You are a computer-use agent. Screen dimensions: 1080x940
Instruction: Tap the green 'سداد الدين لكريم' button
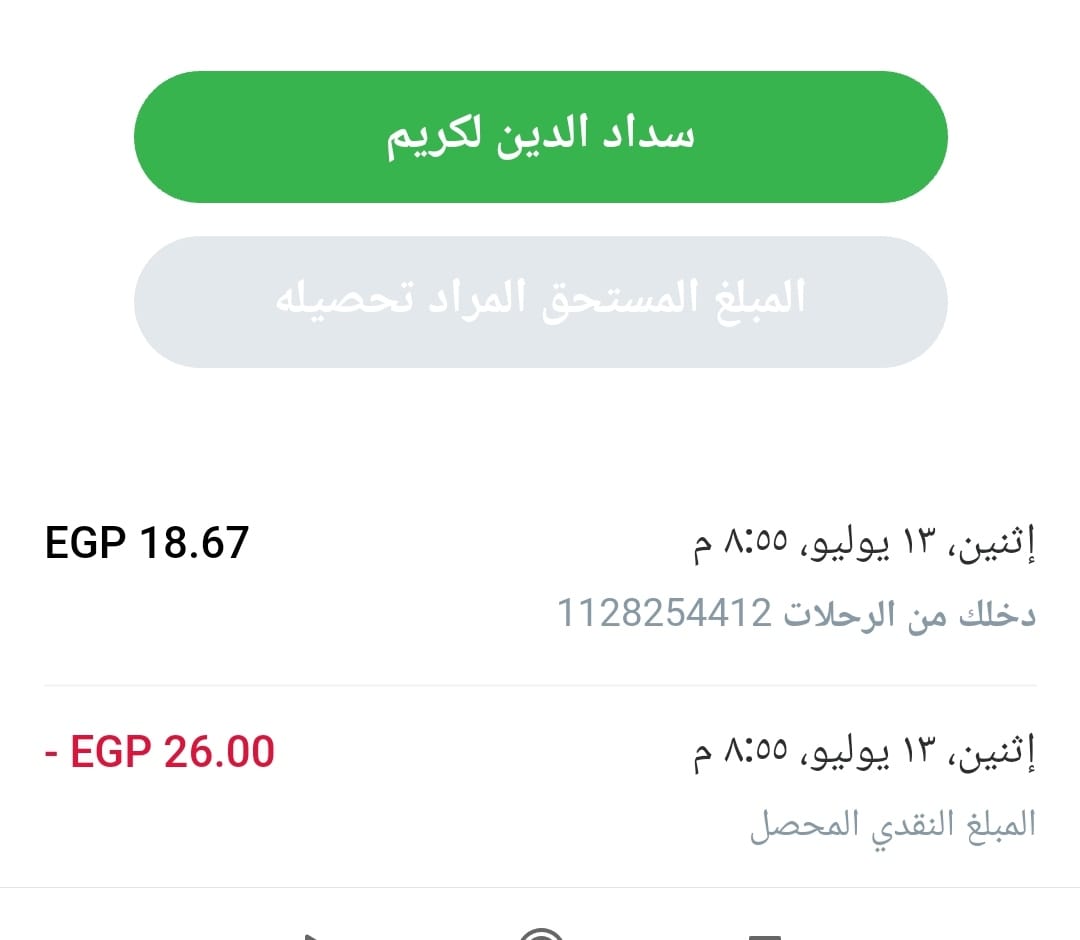[541, 136]
